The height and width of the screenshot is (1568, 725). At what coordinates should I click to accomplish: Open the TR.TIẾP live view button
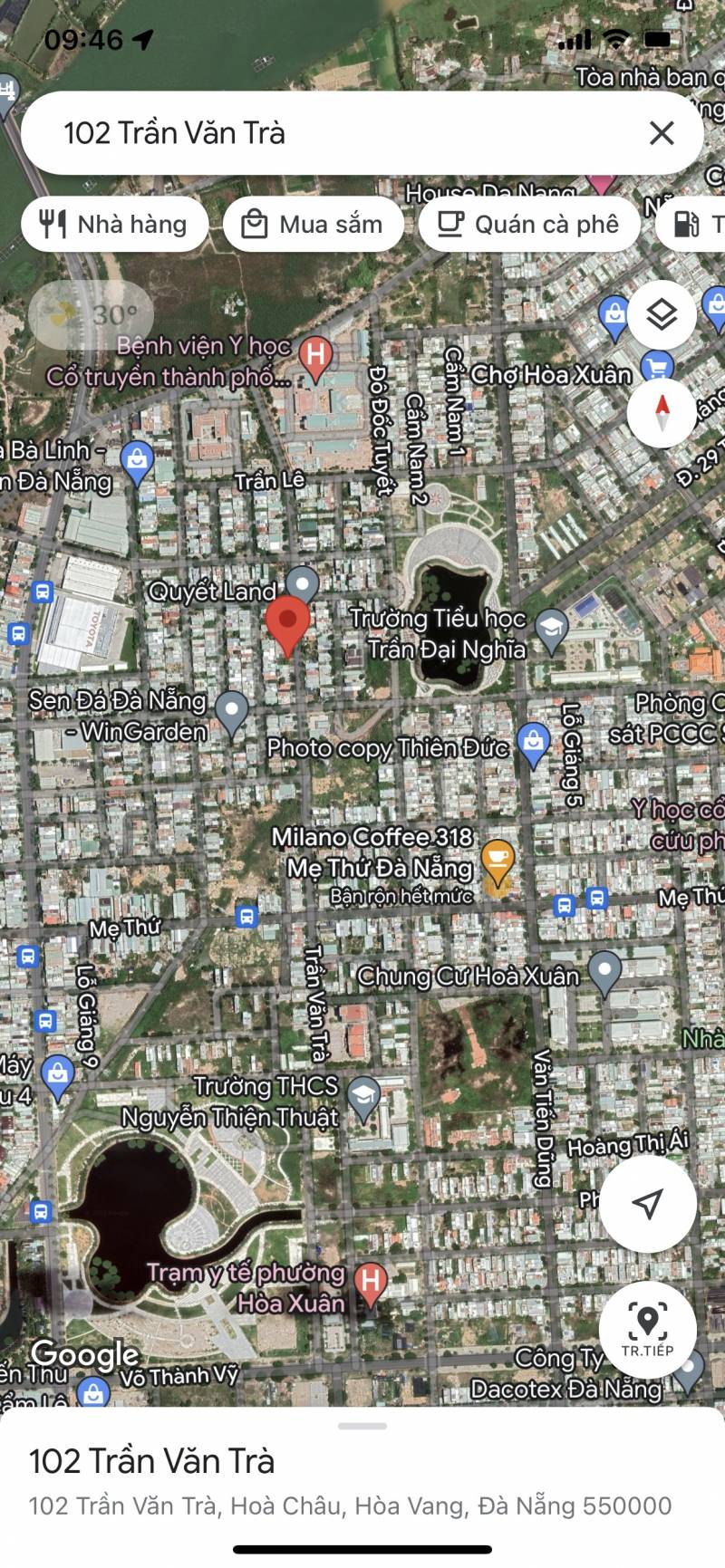click(647, 1329)
